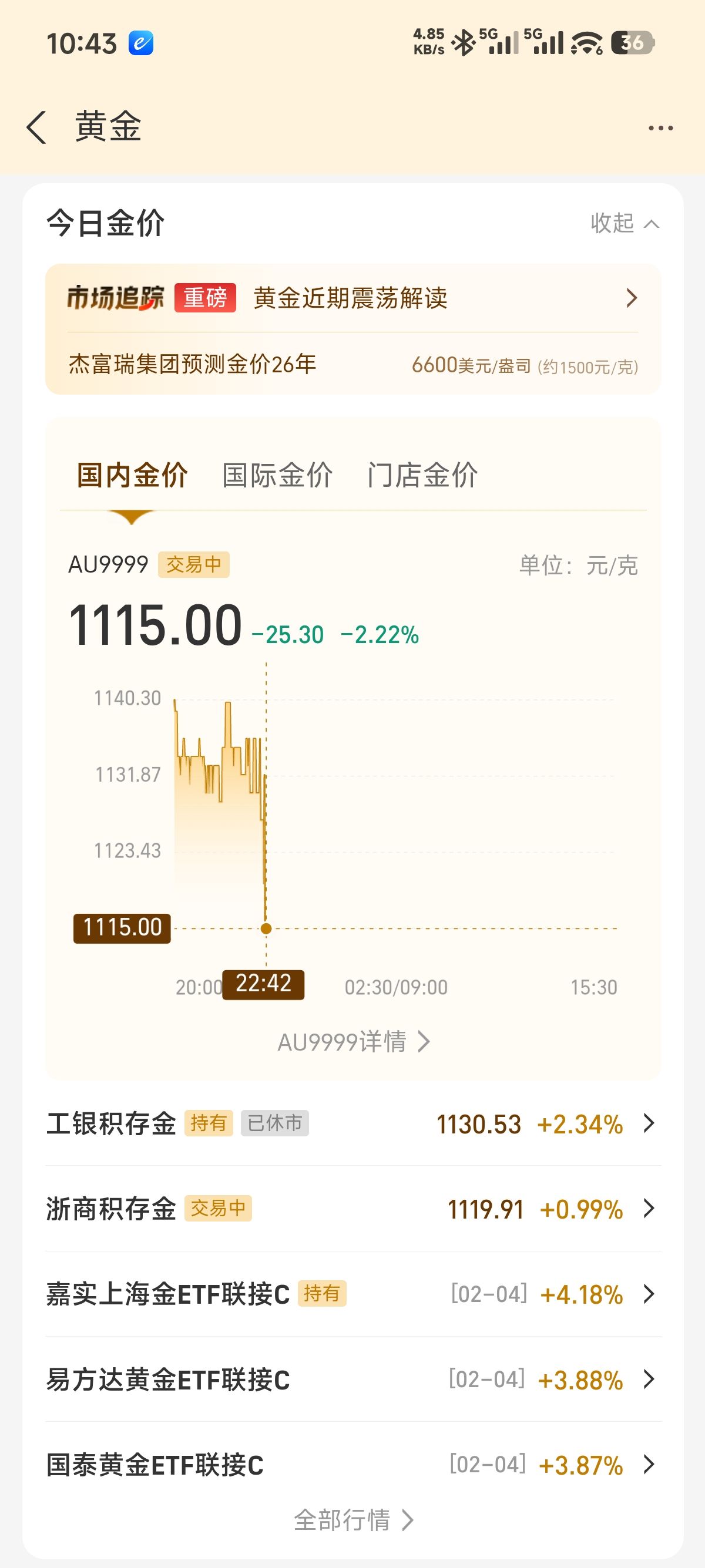Collapse the 今日金价 section
This screenshot has height=1568, width=705.
point(625,223)
